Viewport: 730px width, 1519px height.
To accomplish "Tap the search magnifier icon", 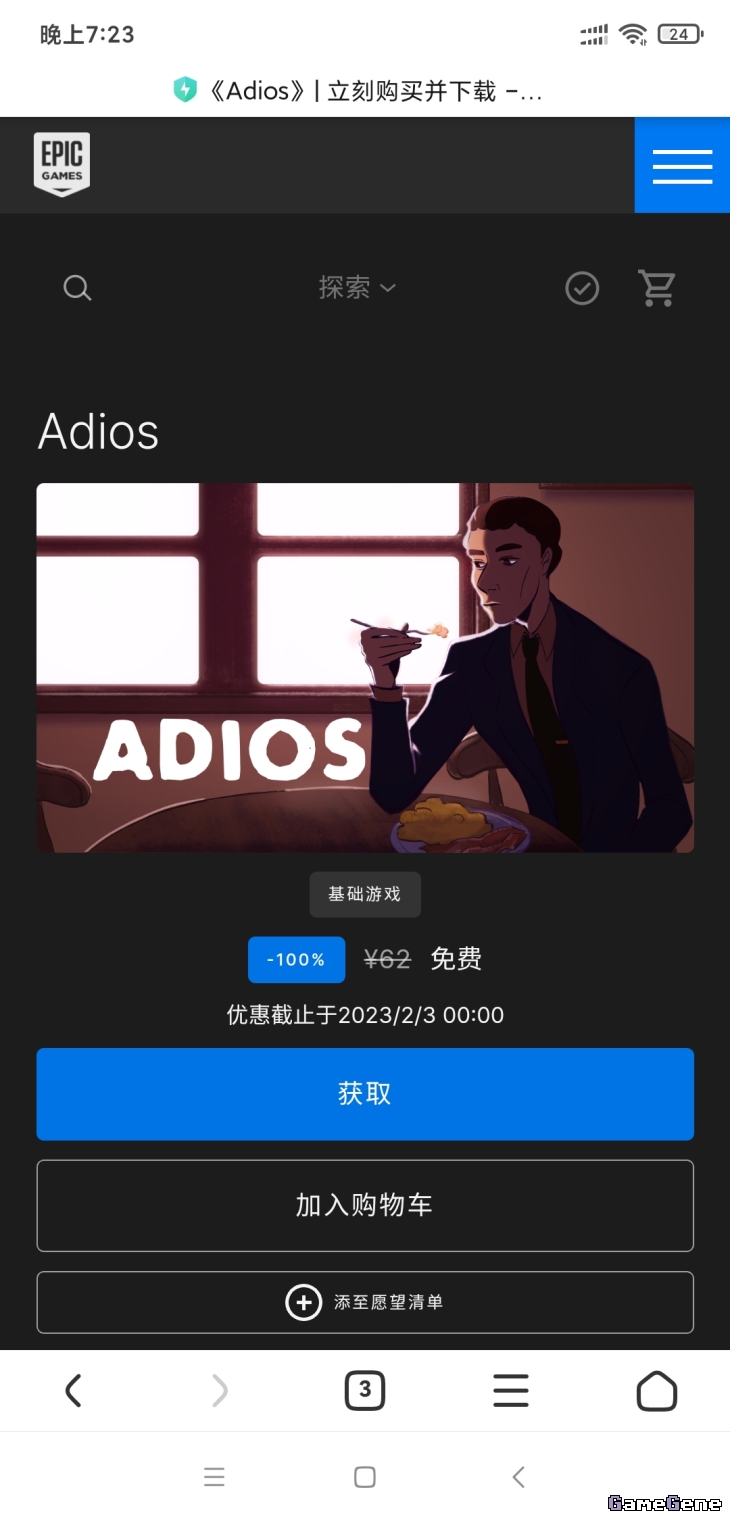I will point(77,288).
